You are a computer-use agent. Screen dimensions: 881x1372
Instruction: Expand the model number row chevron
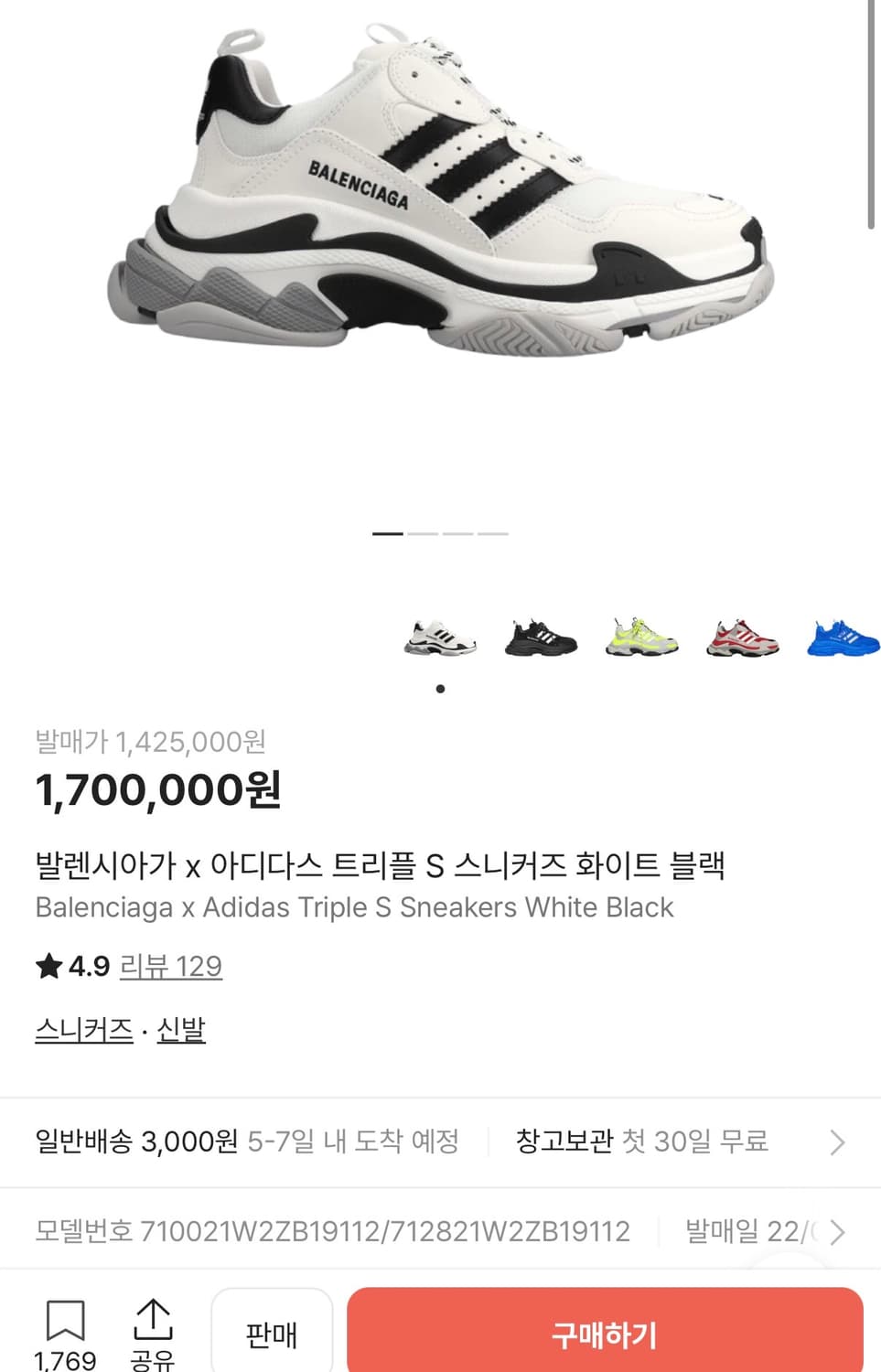pyautogui.click(x=838, y=1230)
